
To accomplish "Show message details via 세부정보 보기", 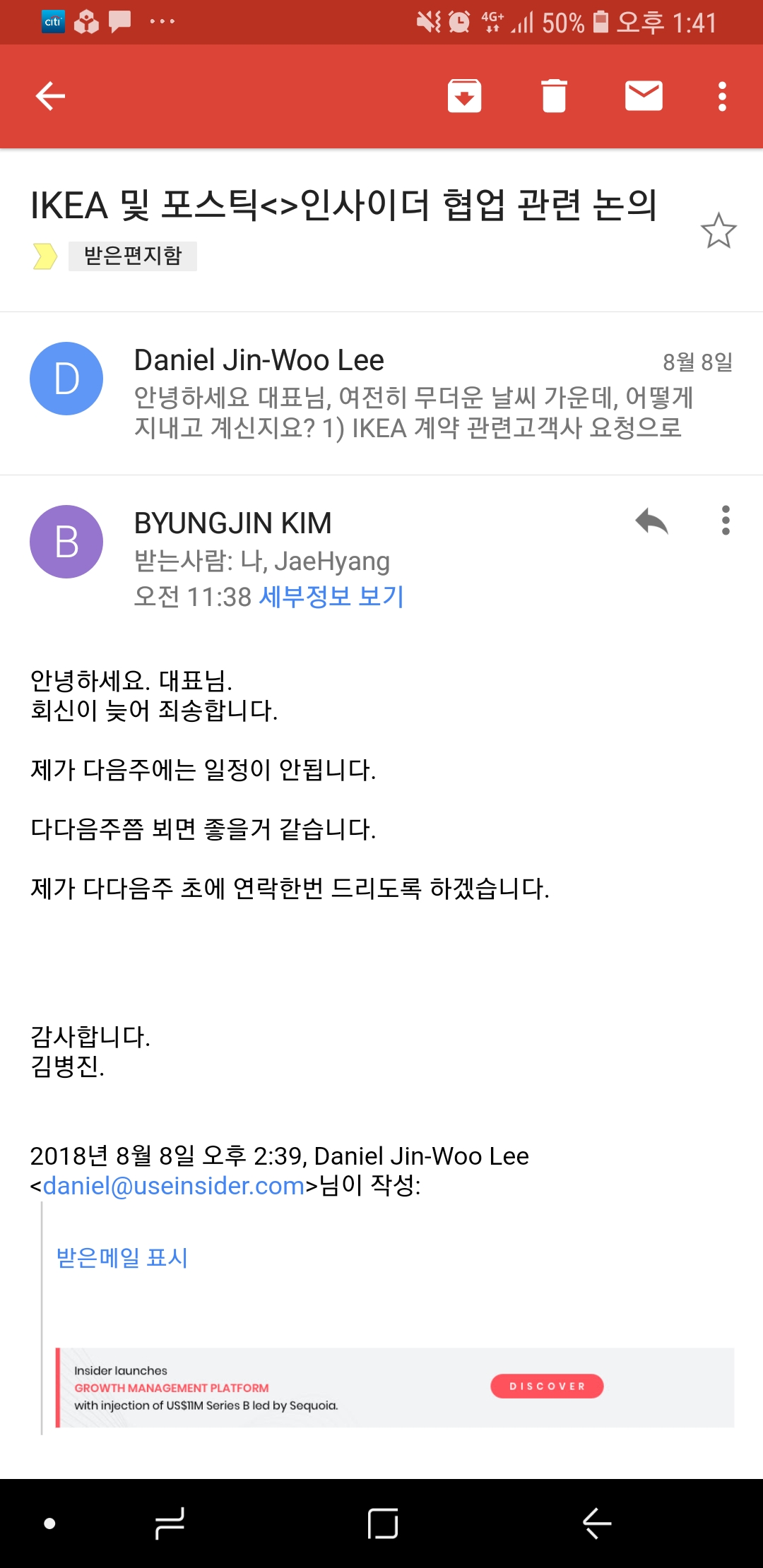I will (331, 597).
